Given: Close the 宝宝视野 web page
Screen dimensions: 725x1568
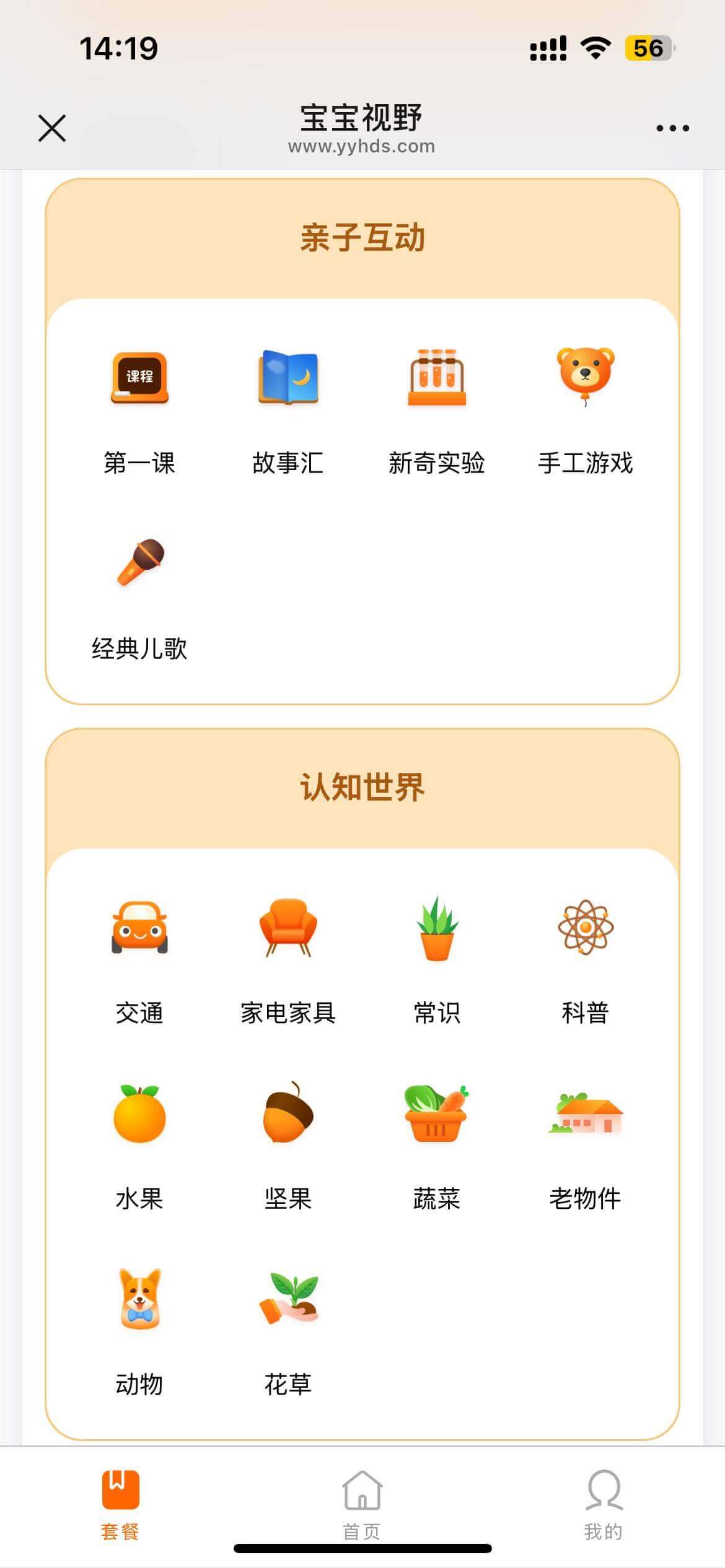Looking at the screenshot, I should click(x=52, y=128).
